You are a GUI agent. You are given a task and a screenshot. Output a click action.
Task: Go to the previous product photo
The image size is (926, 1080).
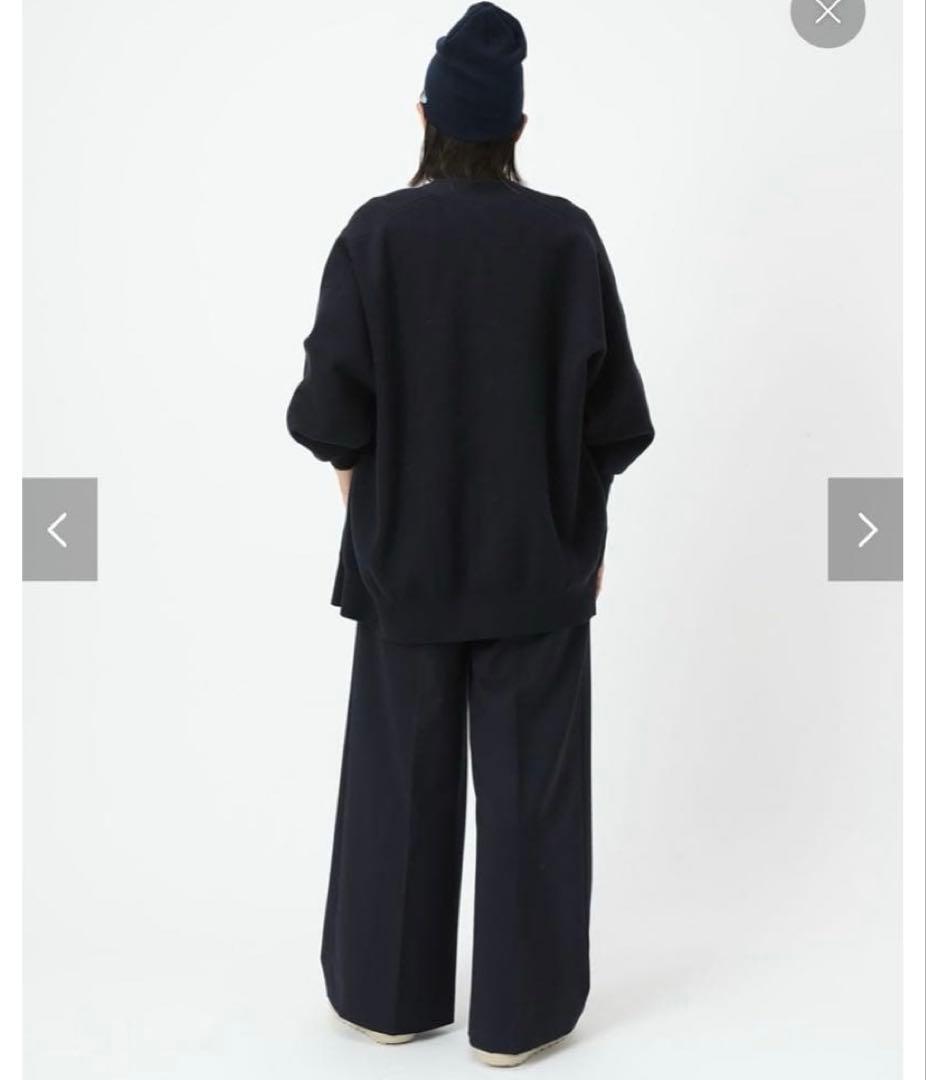[x=60, y=529]
